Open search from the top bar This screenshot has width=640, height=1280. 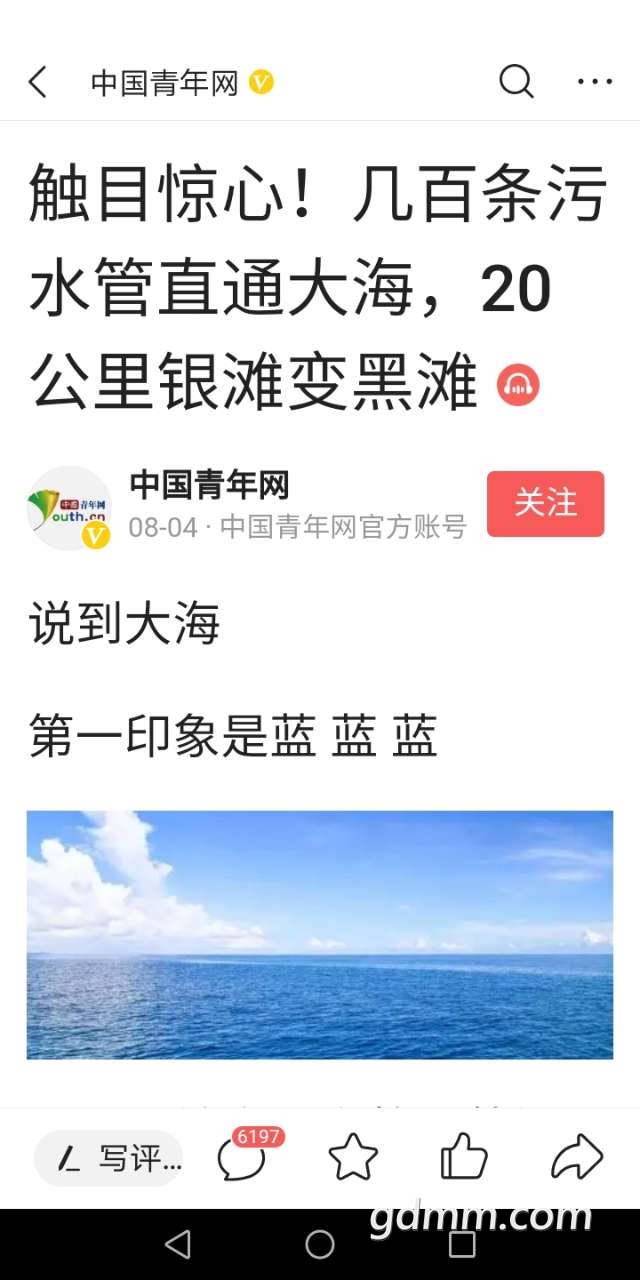click(516, 82)
